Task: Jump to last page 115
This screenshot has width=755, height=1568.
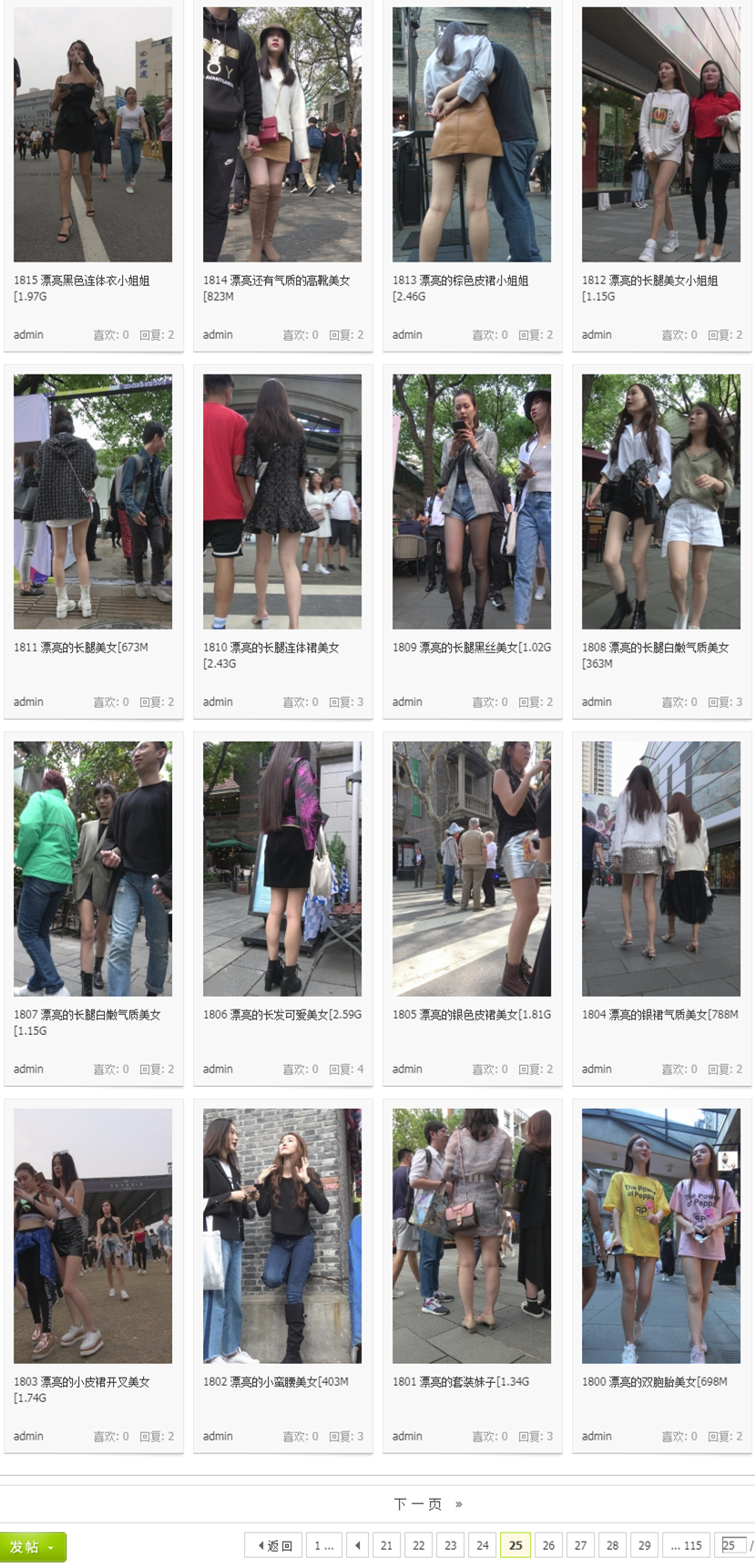Action: point(686,1545)
